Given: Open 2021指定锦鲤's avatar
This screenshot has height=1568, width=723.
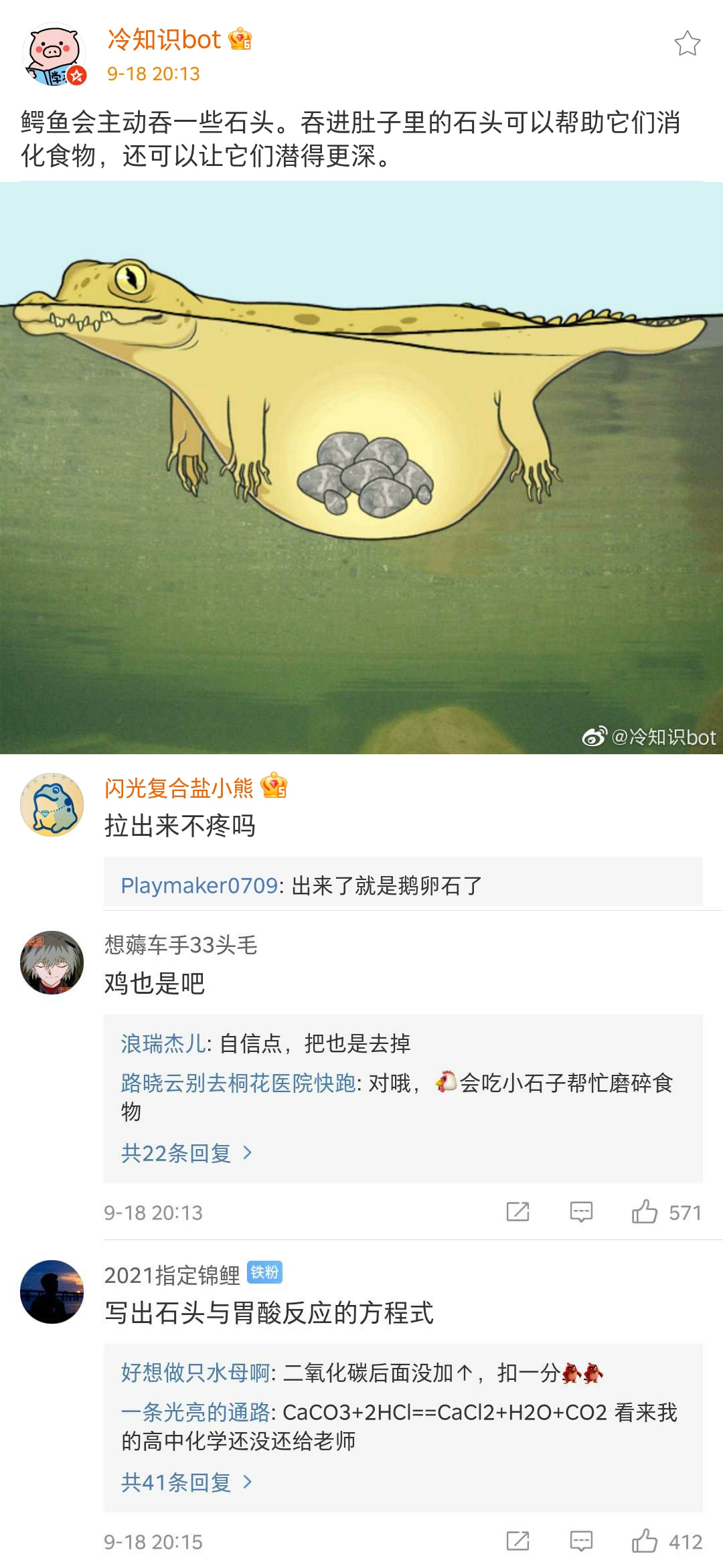Looking at the screenshot, I should click(52, 1292).
